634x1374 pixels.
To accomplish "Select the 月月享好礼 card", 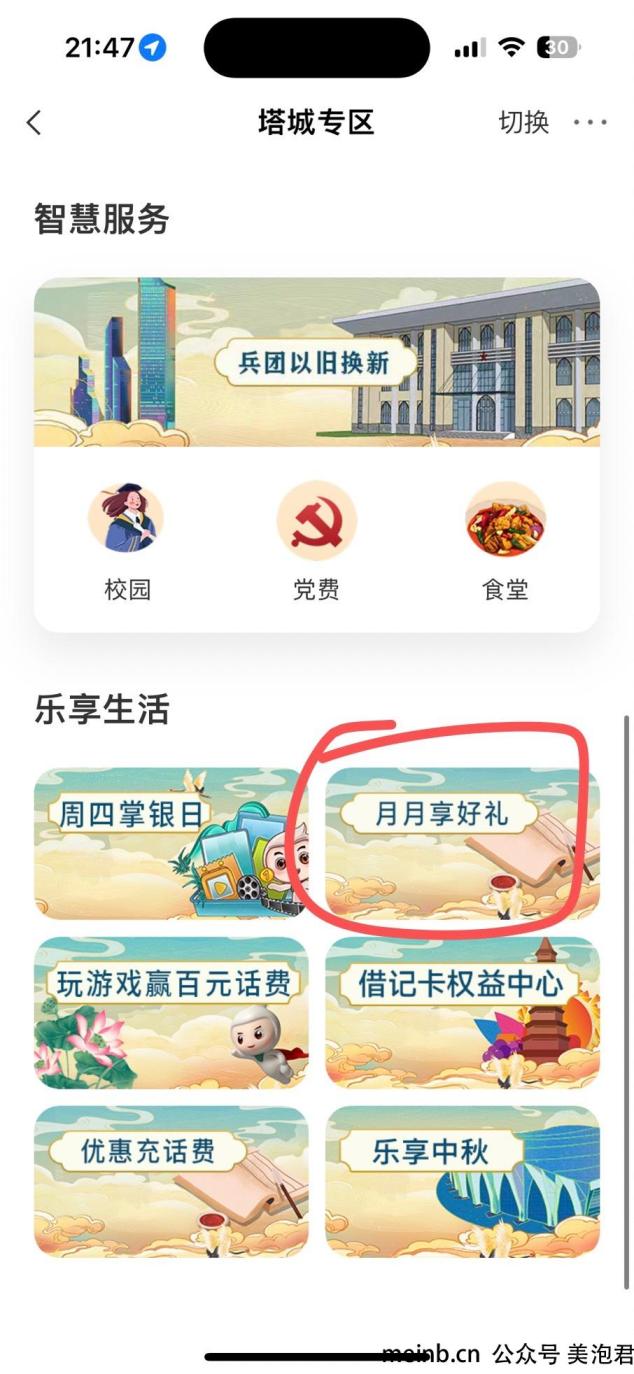I will pyautogui.click(x=462, y=843).
